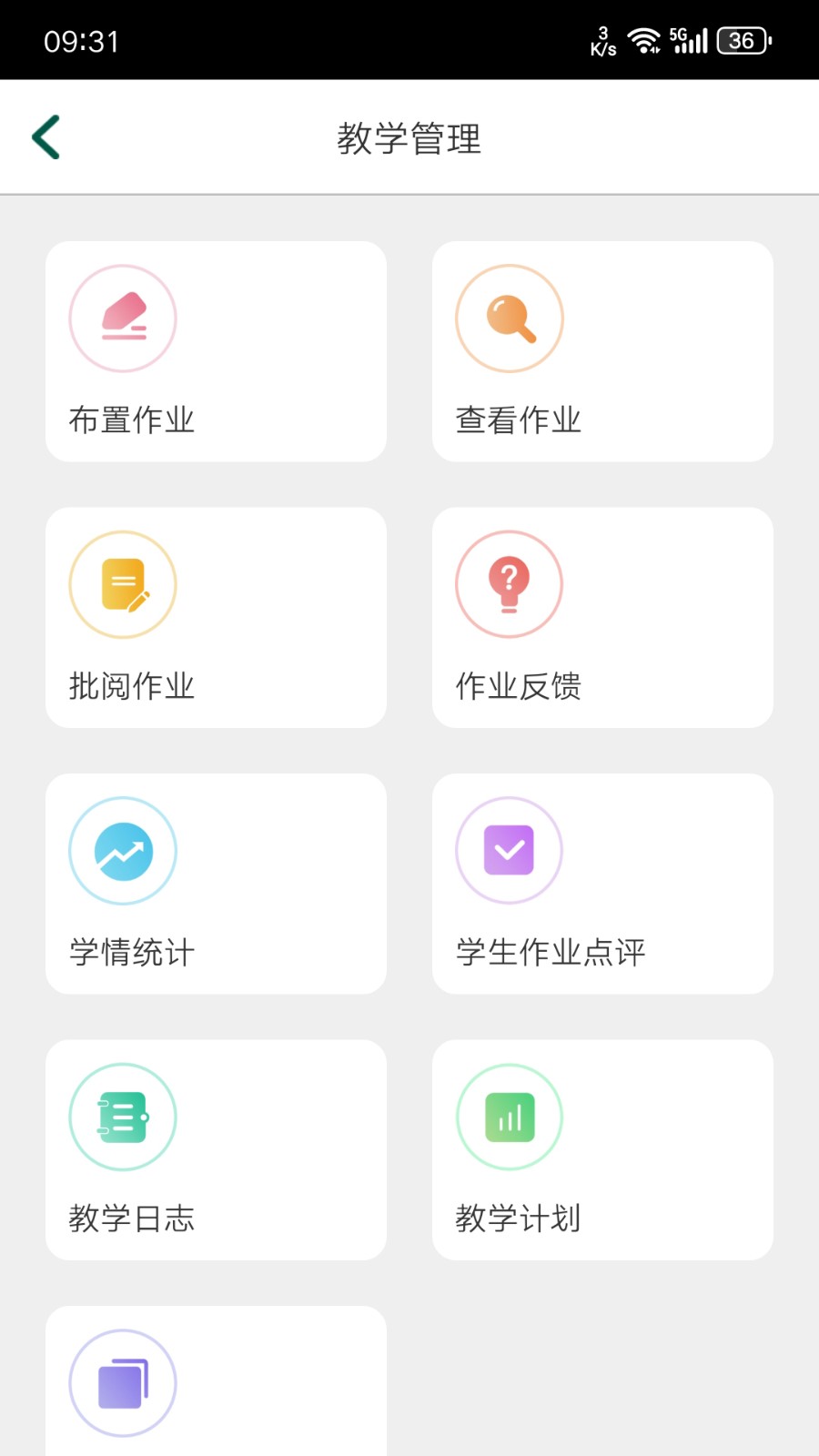Tap the 查看作业 text label
819x1456 pixels.
517,420
